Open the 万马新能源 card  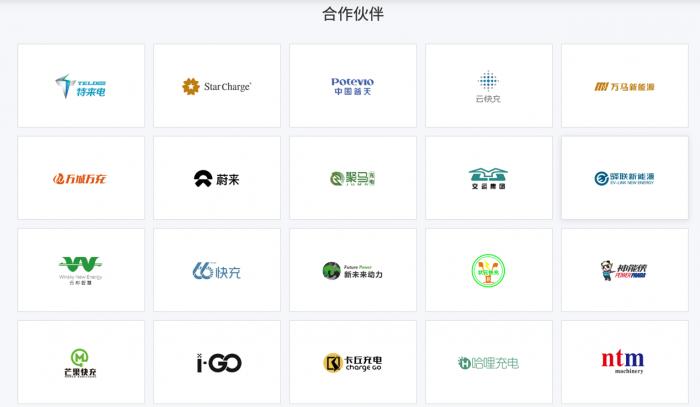tap(625, 86)
